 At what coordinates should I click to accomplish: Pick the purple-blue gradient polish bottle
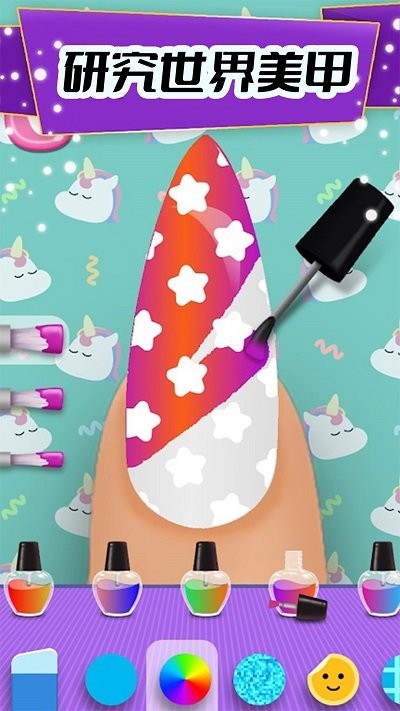point(117,579)
